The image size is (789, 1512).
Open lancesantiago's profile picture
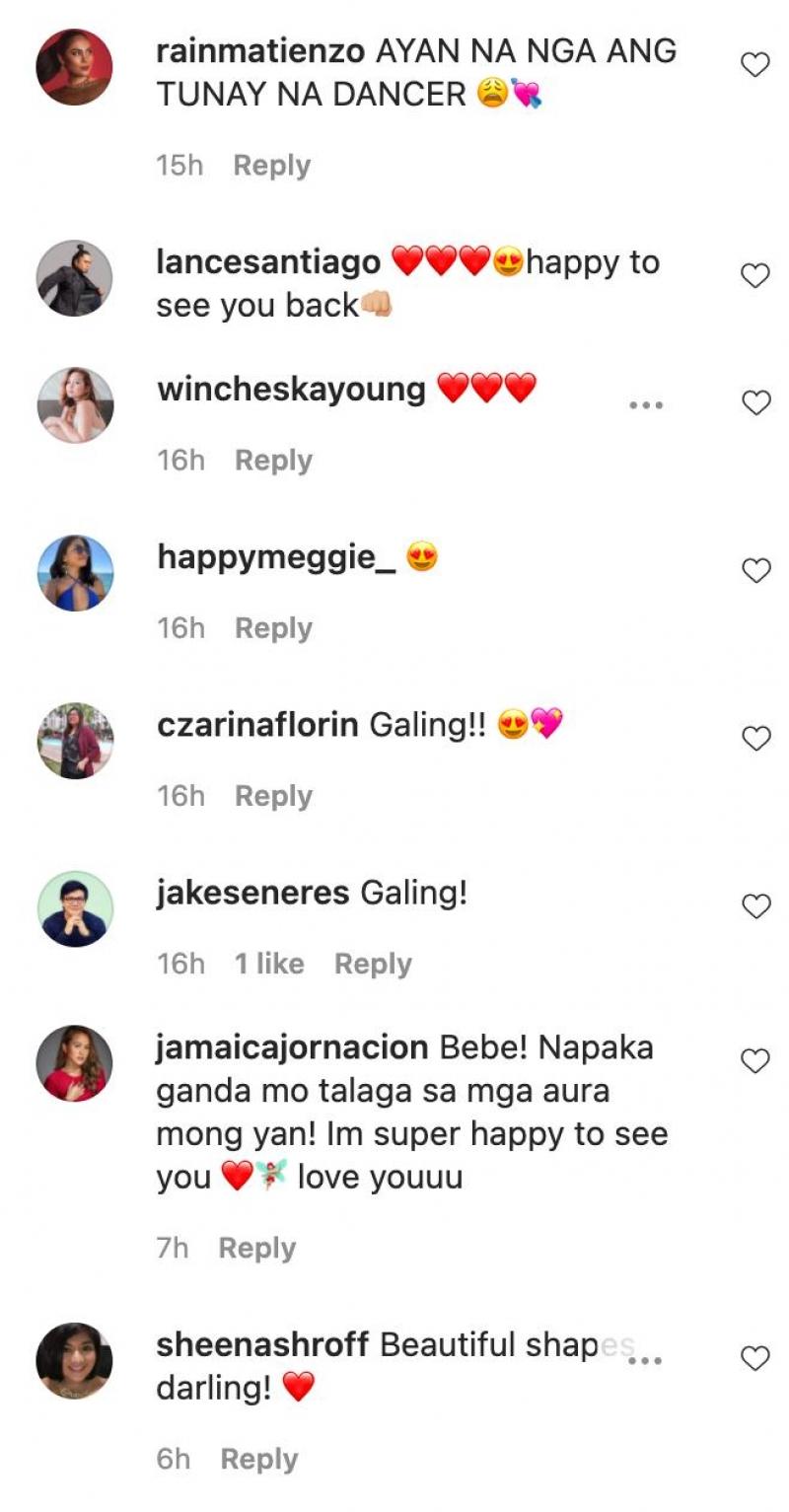pos(75,278)
